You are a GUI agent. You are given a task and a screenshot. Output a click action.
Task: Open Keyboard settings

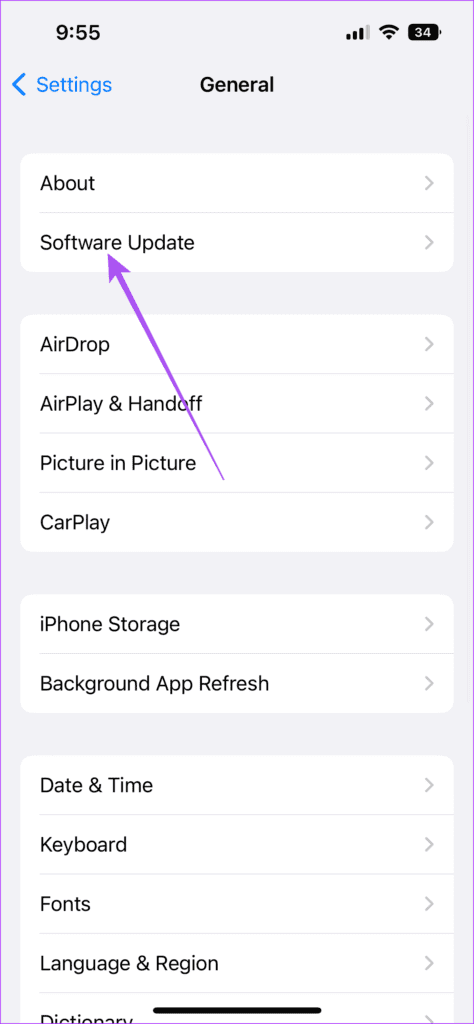tap(237, 844)
